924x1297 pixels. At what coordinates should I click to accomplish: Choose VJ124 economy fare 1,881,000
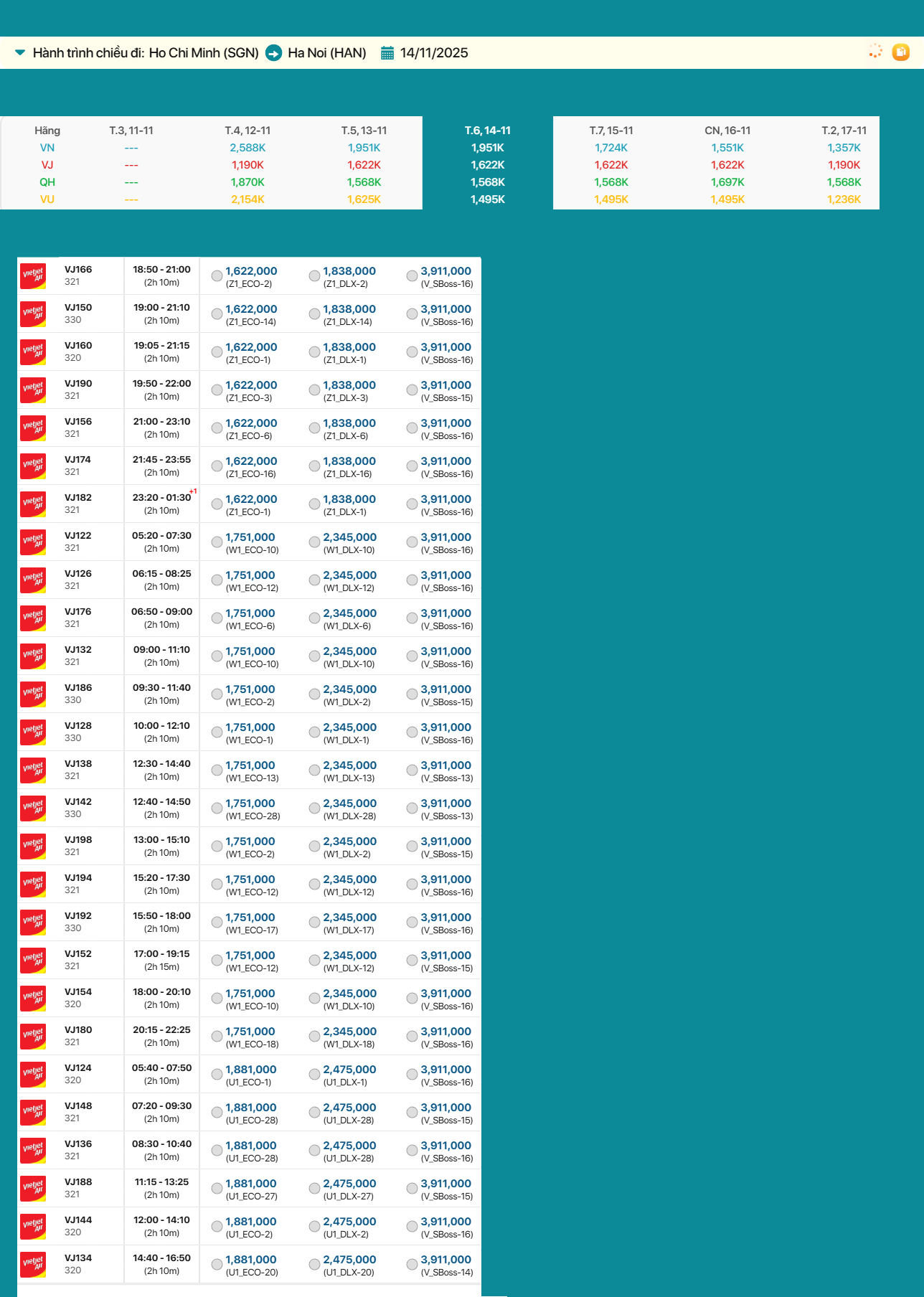[217, 1074]
